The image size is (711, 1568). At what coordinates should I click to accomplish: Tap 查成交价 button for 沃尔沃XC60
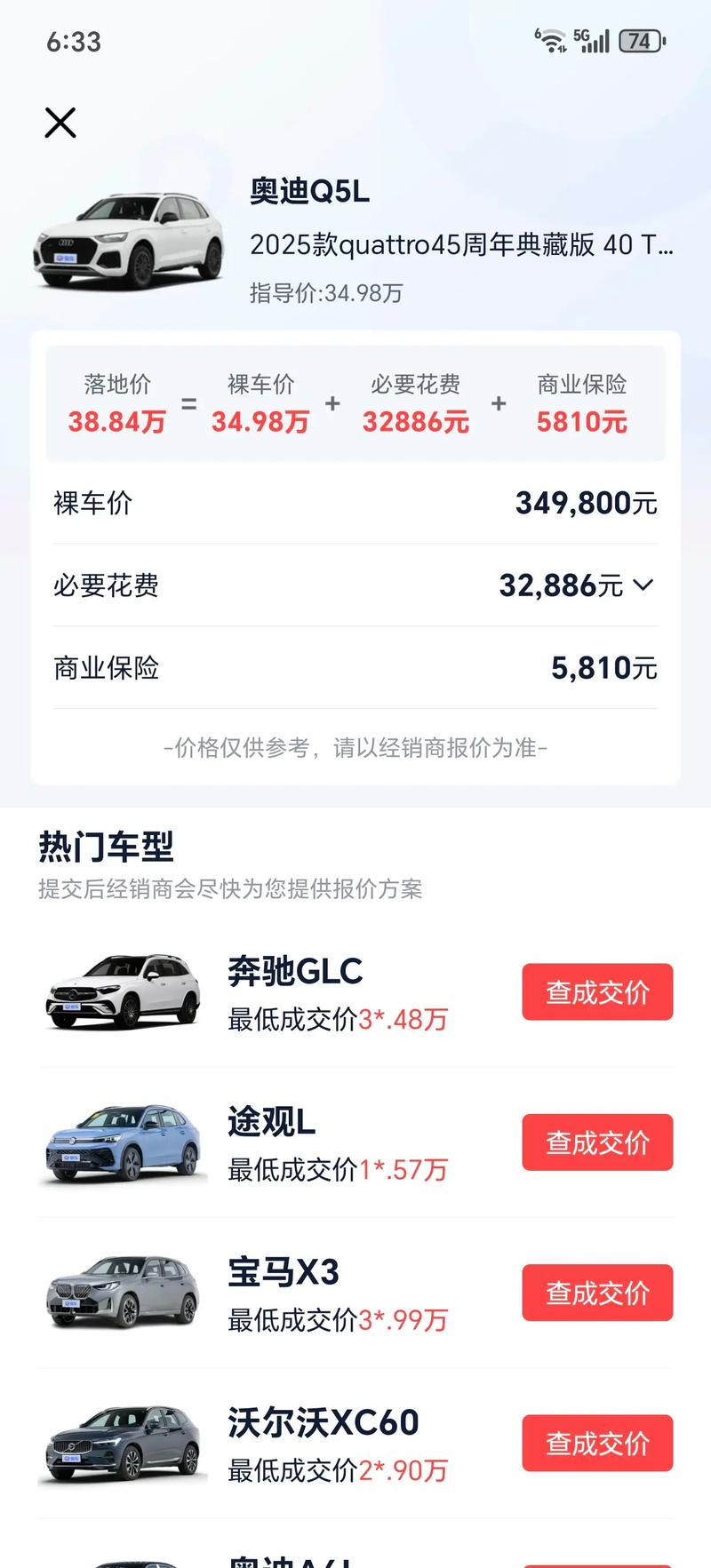pos(596,1444)
